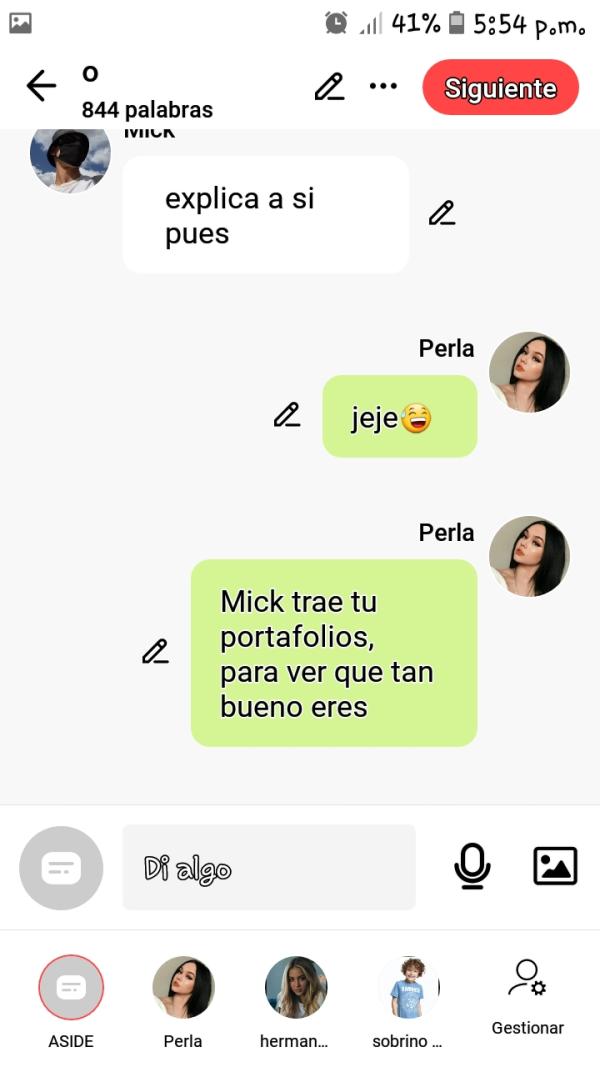Record audio with the microphone icon

[472, 866]
